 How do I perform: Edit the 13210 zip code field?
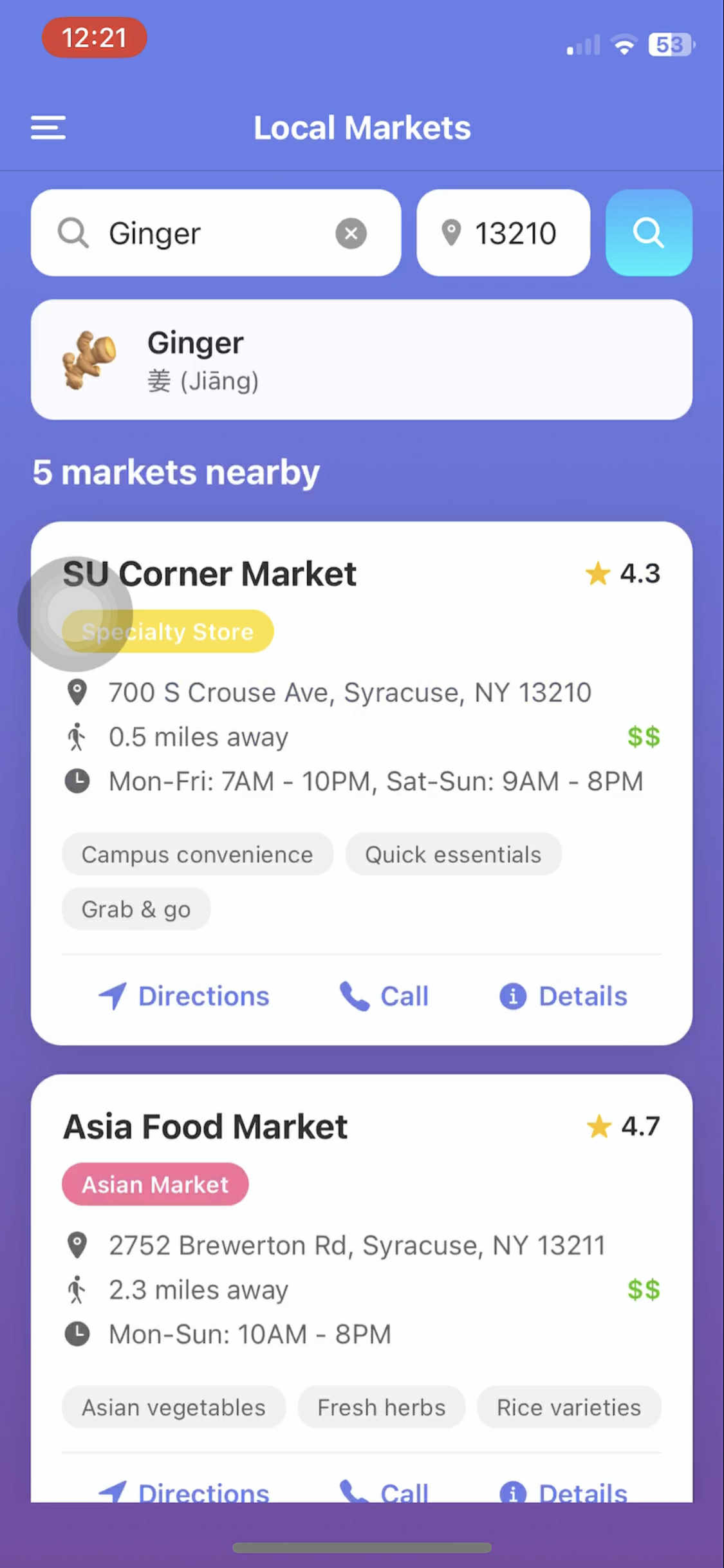point(514,233)
